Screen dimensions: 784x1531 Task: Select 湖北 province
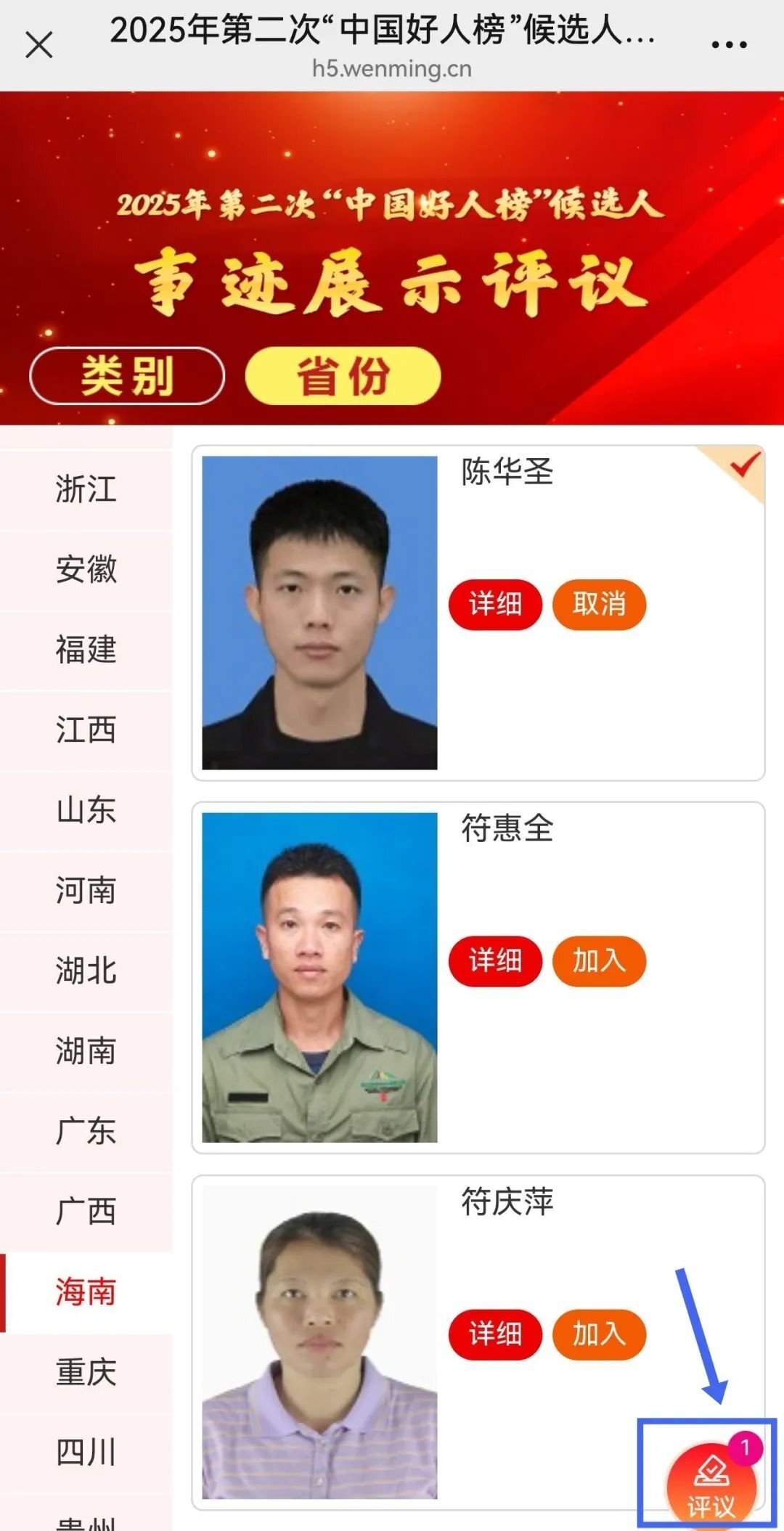pyautogui.click(x=86, y=971)
